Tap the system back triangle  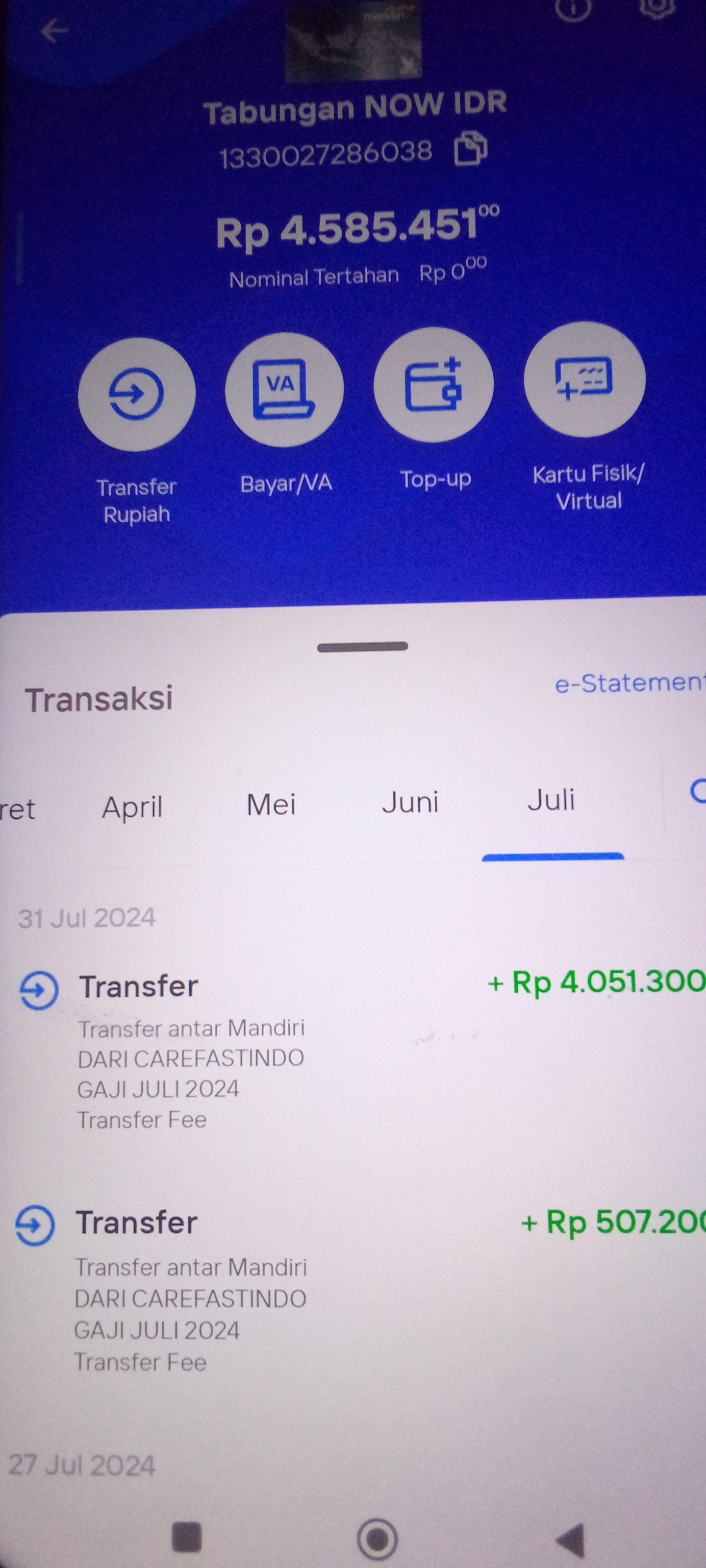pyautogui.click(x=571, y=1540)
